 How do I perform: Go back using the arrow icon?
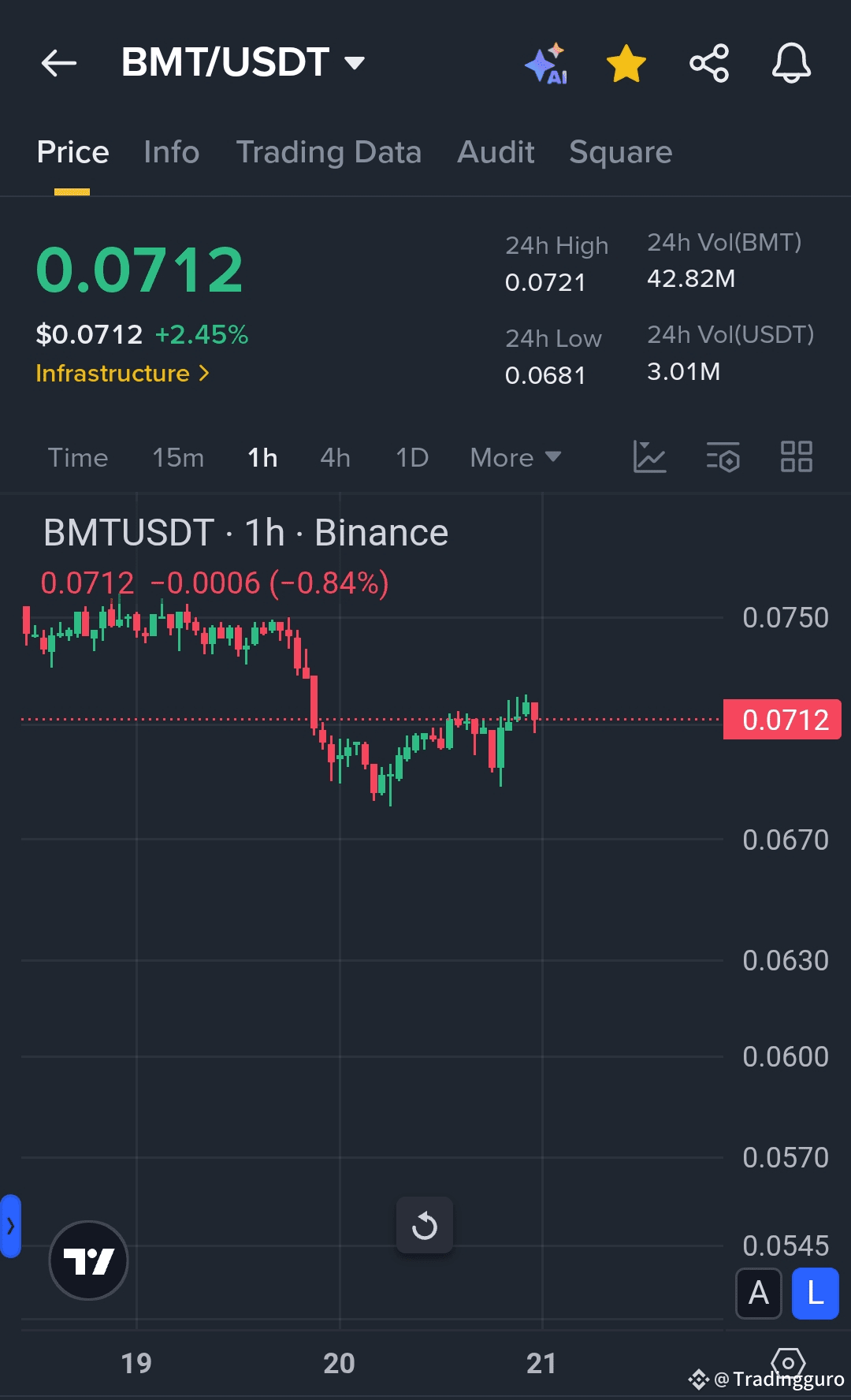59,63
